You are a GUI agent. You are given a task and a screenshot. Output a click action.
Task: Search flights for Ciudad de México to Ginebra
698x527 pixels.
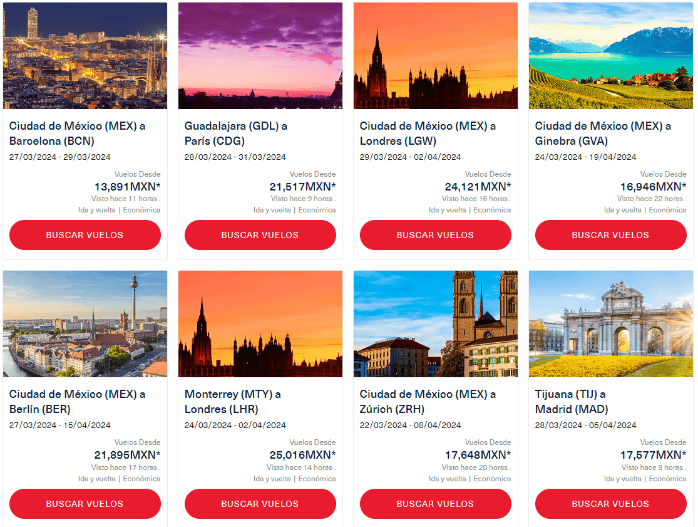pos(610,235)
